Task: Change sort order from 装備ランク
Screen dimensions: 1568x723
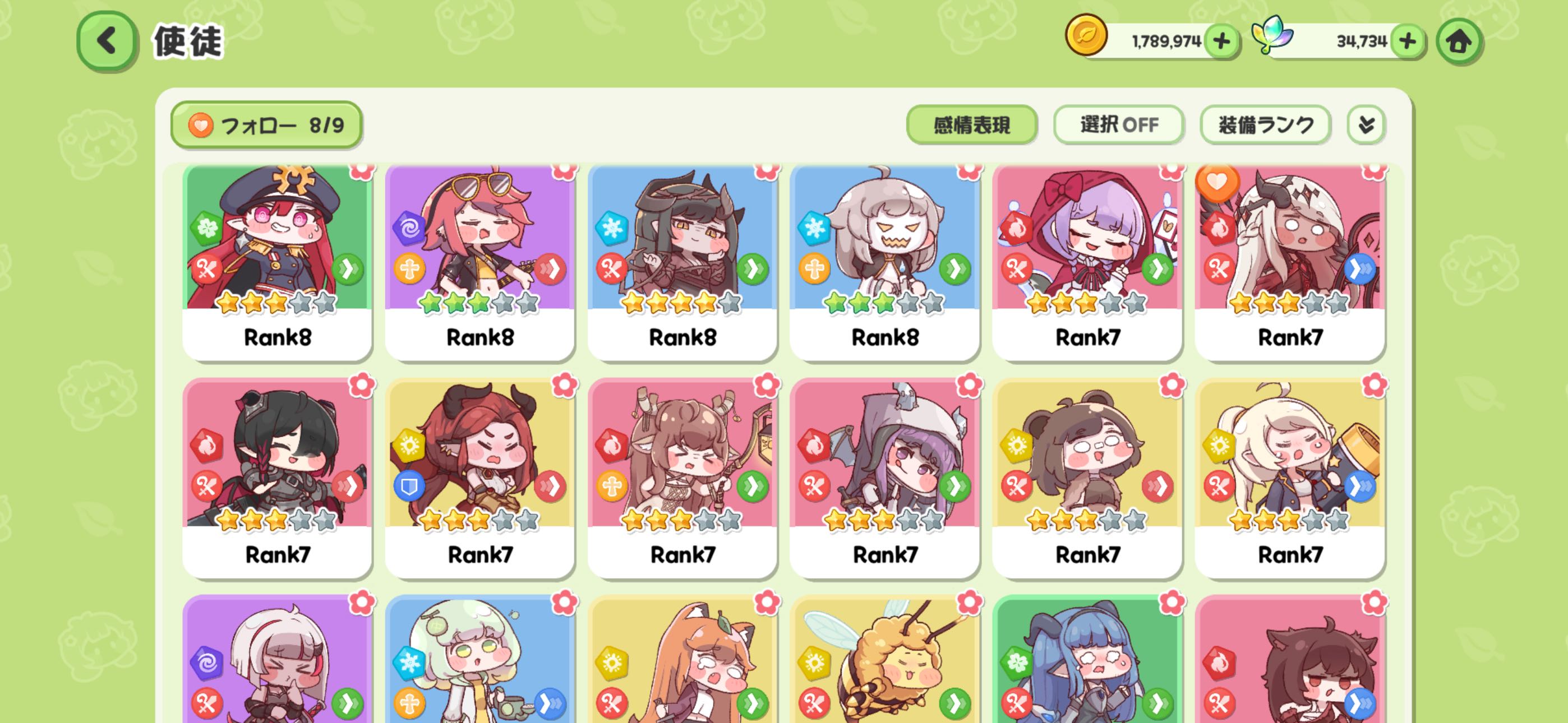Action: pyautogui.click(x=1265, y=125)
